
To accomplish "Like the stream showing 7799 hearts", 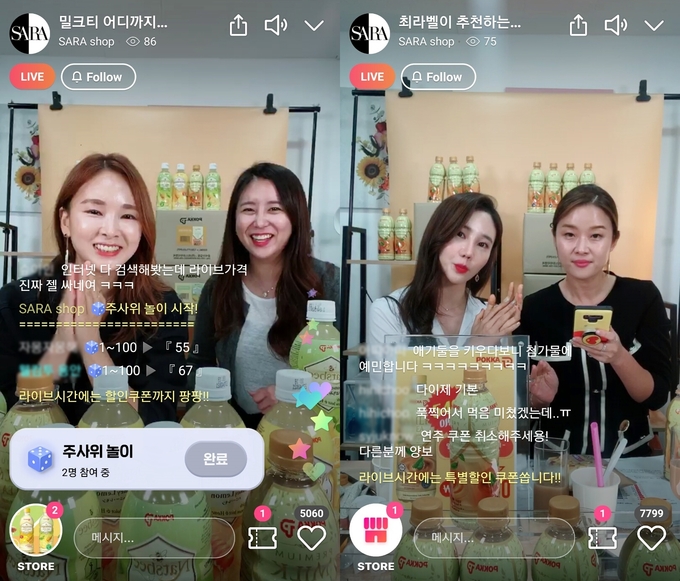I will click(652, 538).
